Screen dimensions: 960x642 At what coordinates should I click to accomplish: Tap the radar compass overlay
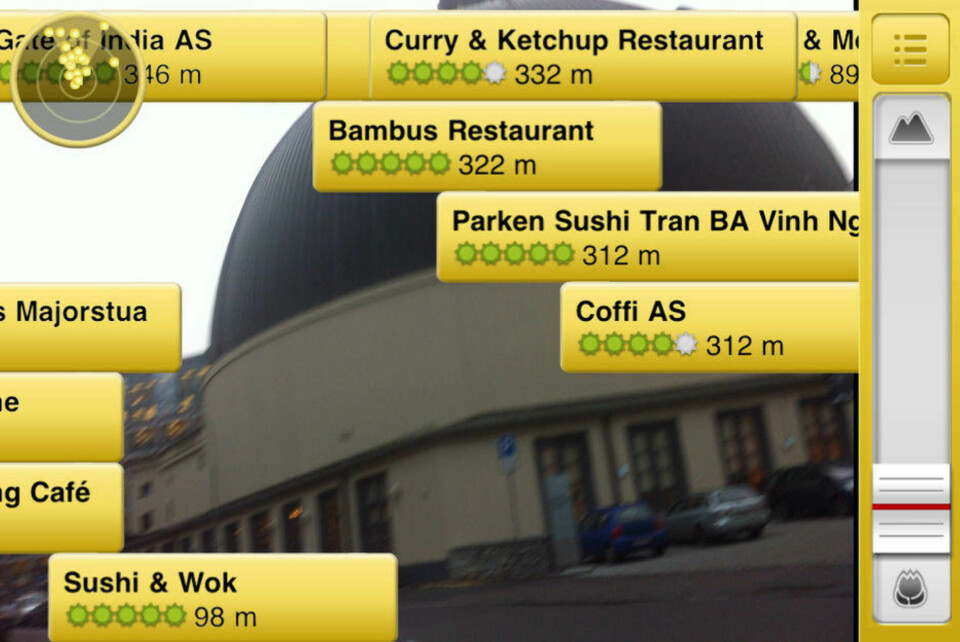(x=77, y=80)
